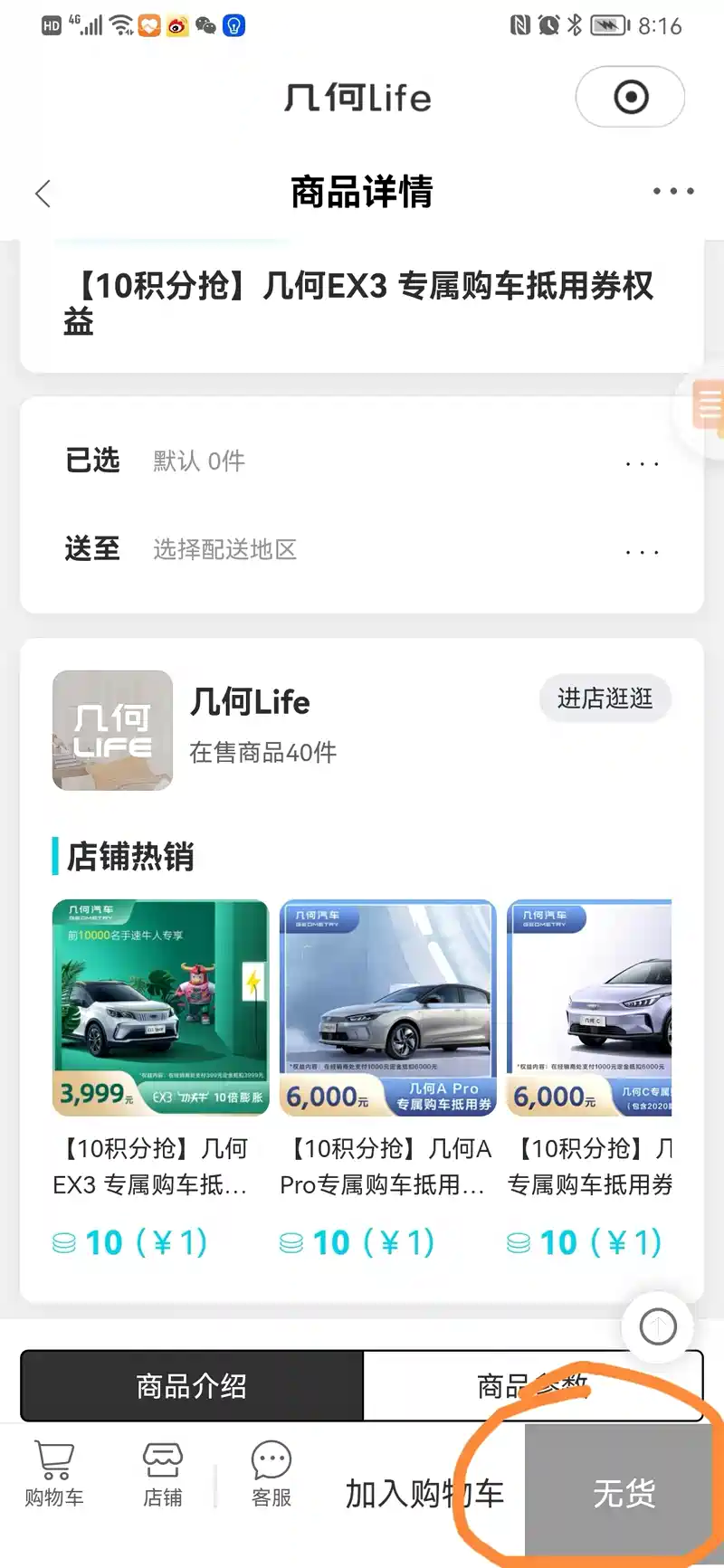Tap 加入购物车 to add item
This screenshot has width=724, height=1568.
coord(424,1494)
